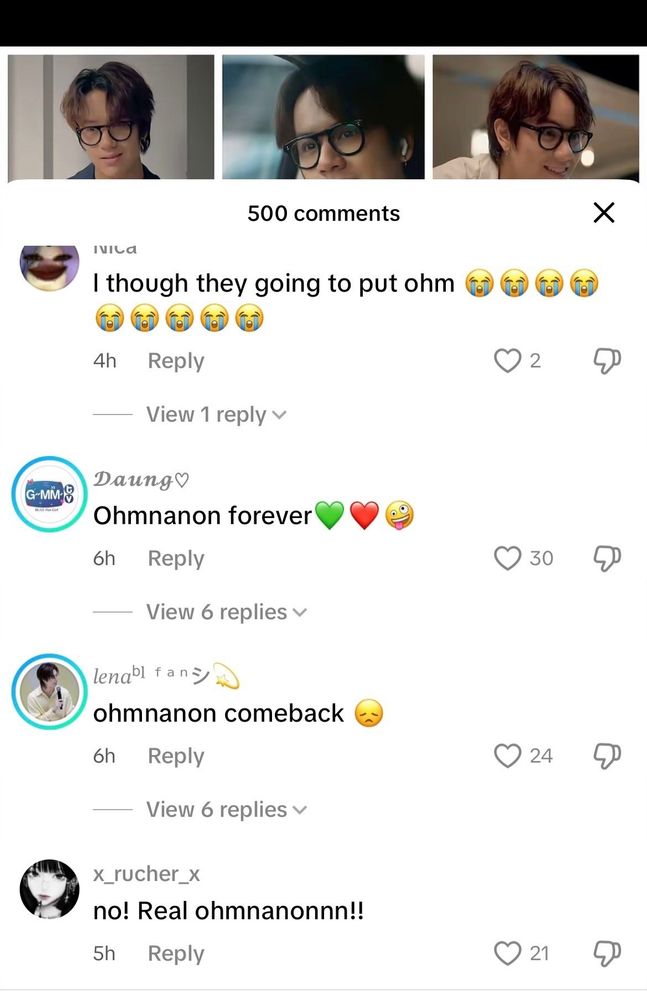The width and height of the screenshot is (647, 1000).
Task: Open x_rucher_x's profile
Action: coord(49,889)
